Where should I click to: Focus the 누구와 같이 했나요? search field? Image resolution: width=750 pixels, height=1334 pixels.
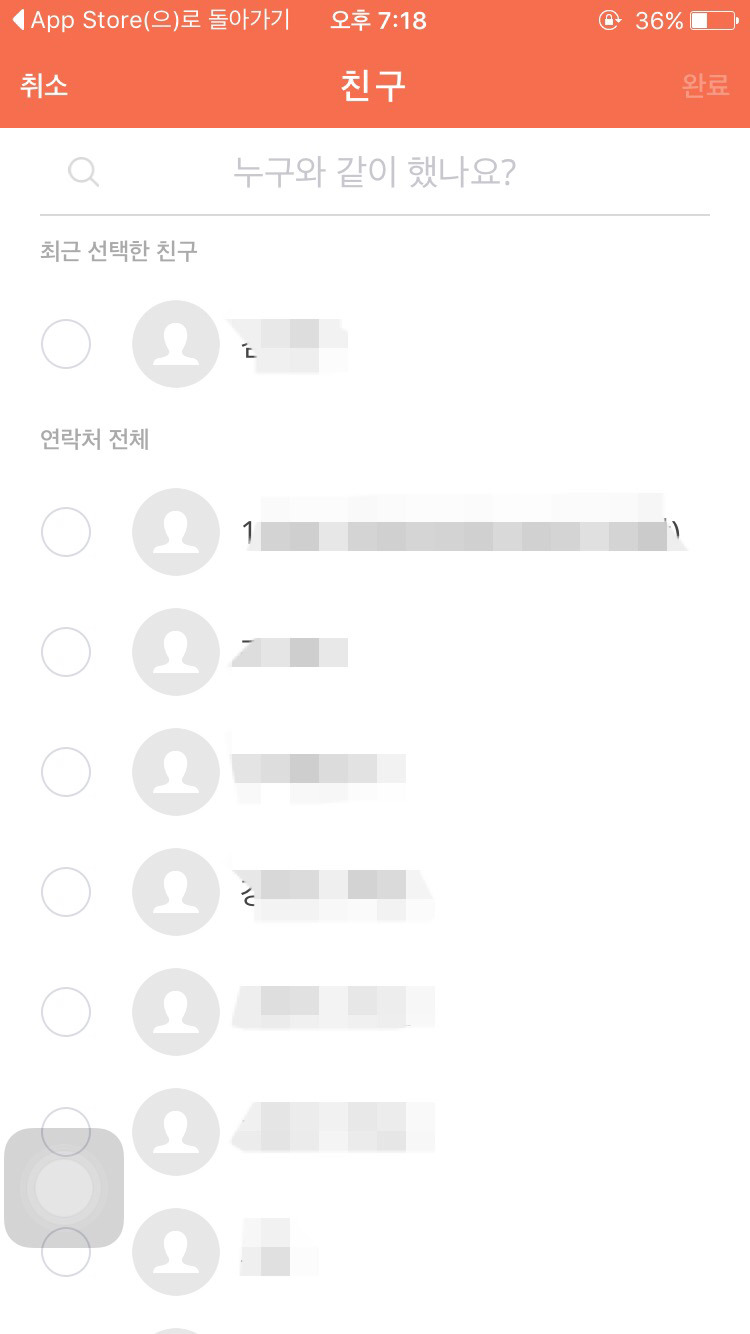[x=375, y=173]
